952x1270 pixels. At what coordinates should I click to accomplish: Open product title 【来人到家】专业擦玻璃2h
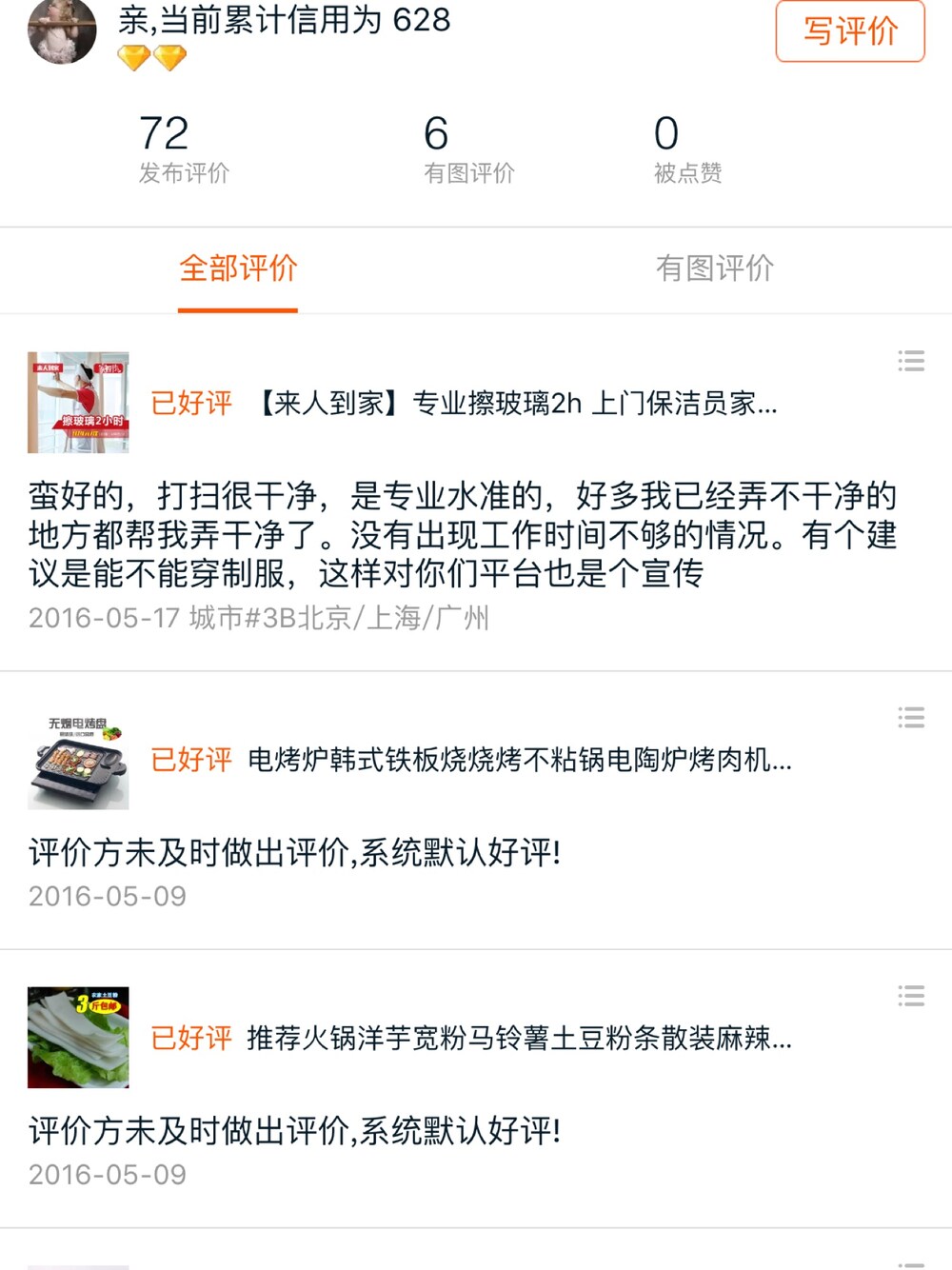point(514,404)
